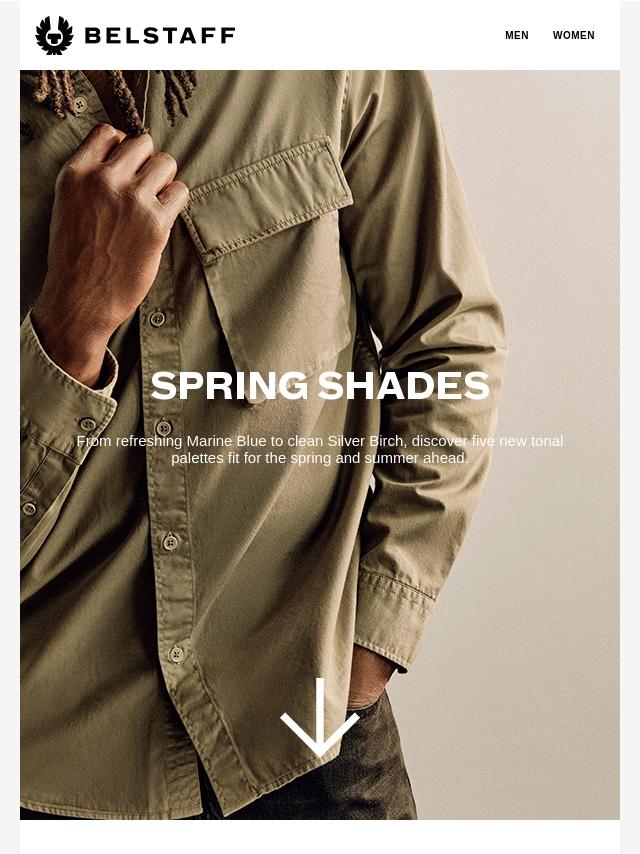Open the MEN section link
The height and width of the screenshot is (854, 640).
coord(516,35)
